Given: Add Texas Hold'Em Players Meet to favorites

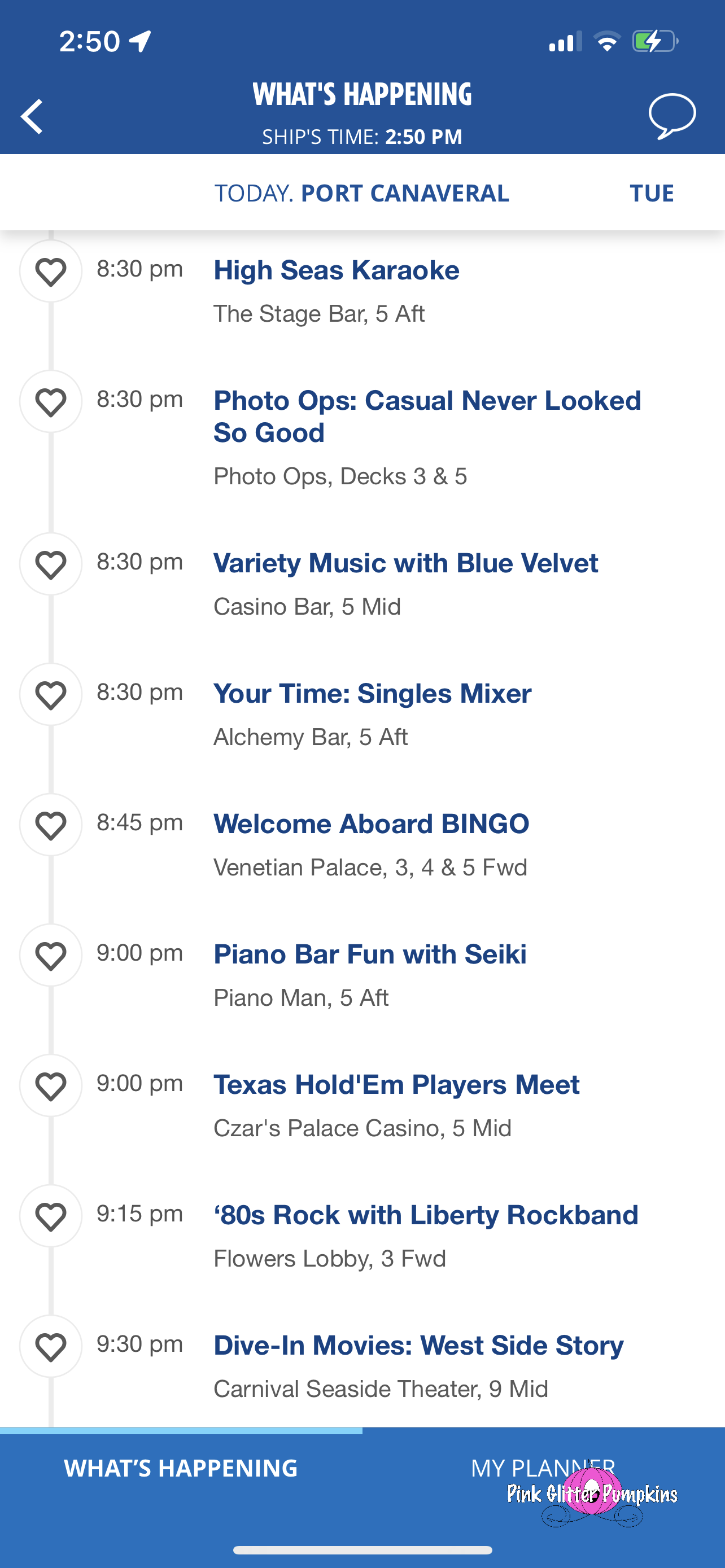Looking at the screenshot, I should 50,1085.
